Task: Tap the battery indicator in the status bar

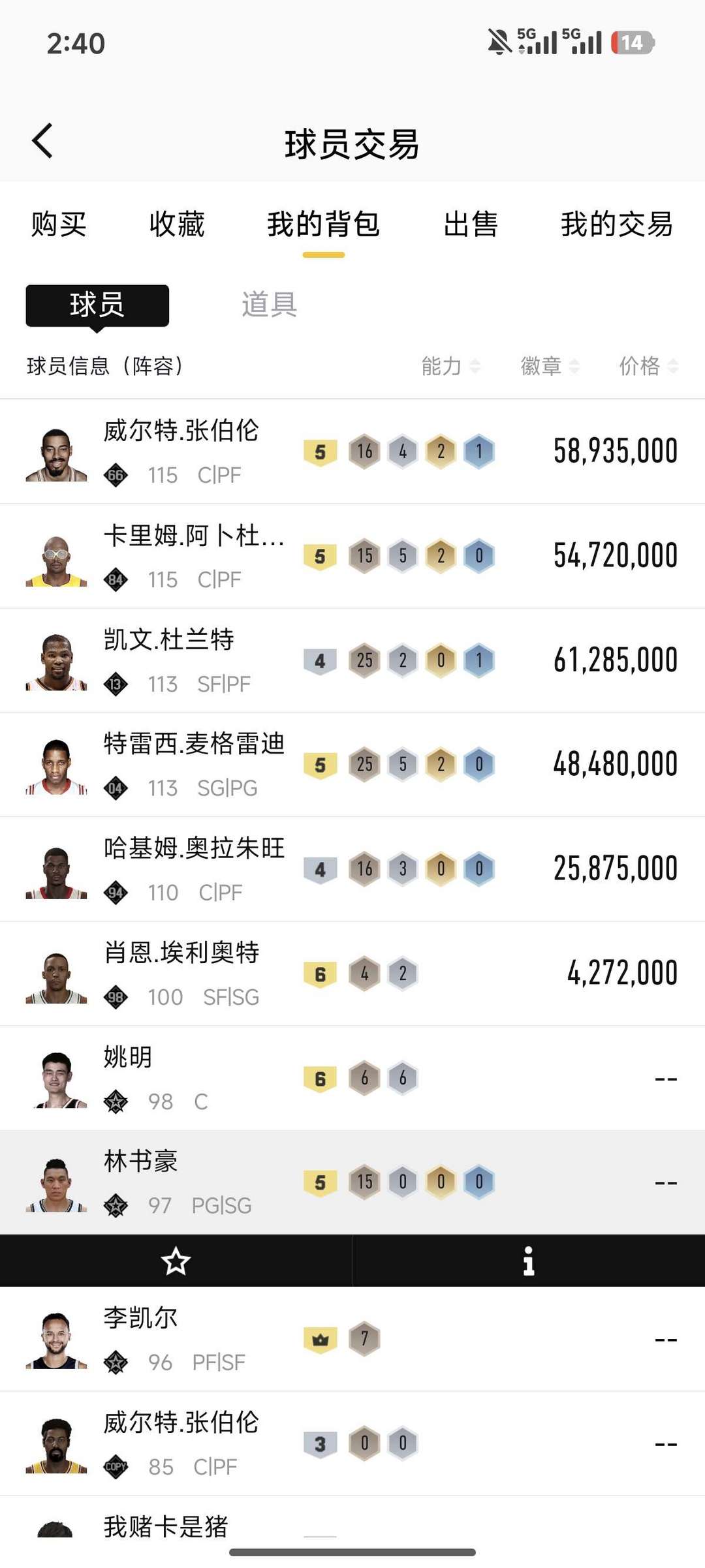Action: pyautogui.click(x=634, y=42)
